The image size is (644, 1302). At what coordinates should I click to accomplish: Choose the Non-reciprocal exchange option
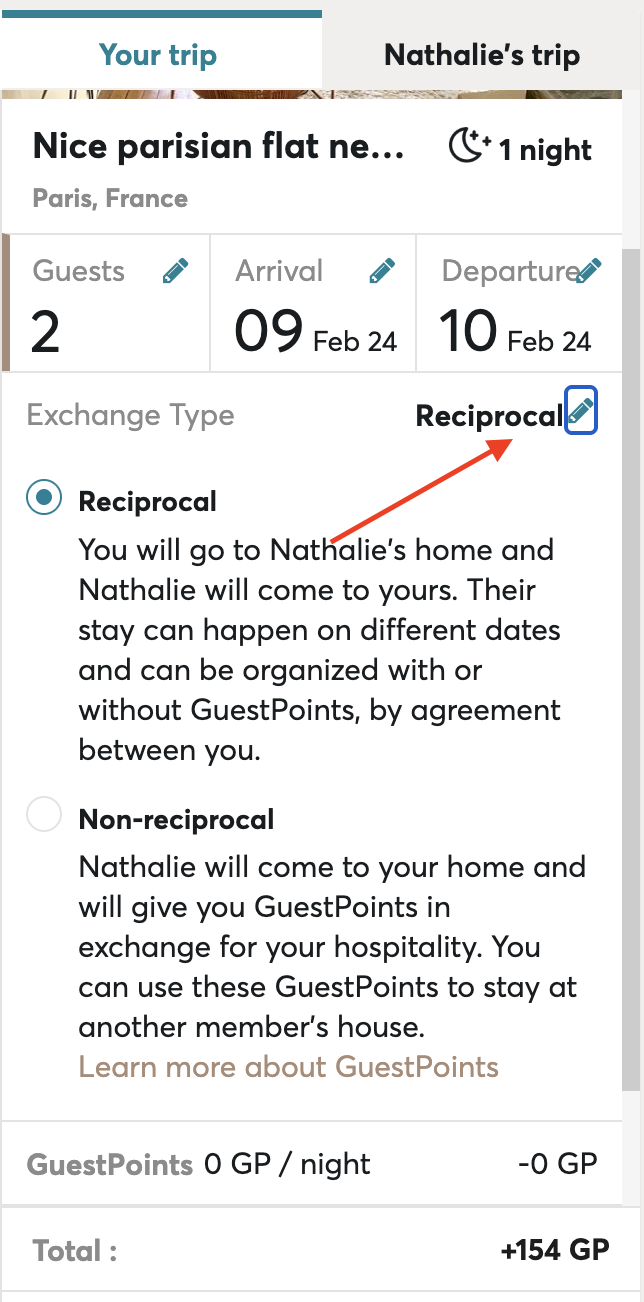[44, 816]
